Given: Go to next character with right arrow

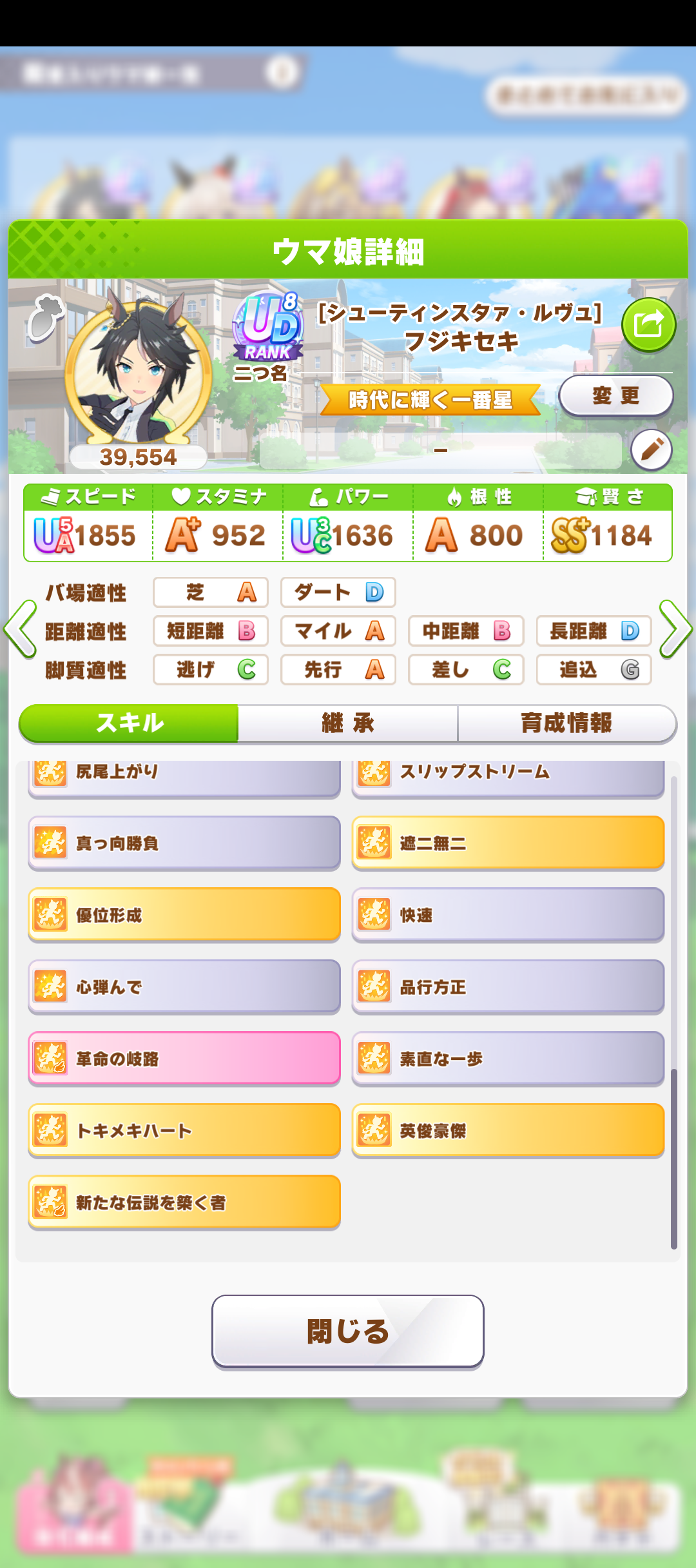Looking at the screenshot, I should pos(675,629).
